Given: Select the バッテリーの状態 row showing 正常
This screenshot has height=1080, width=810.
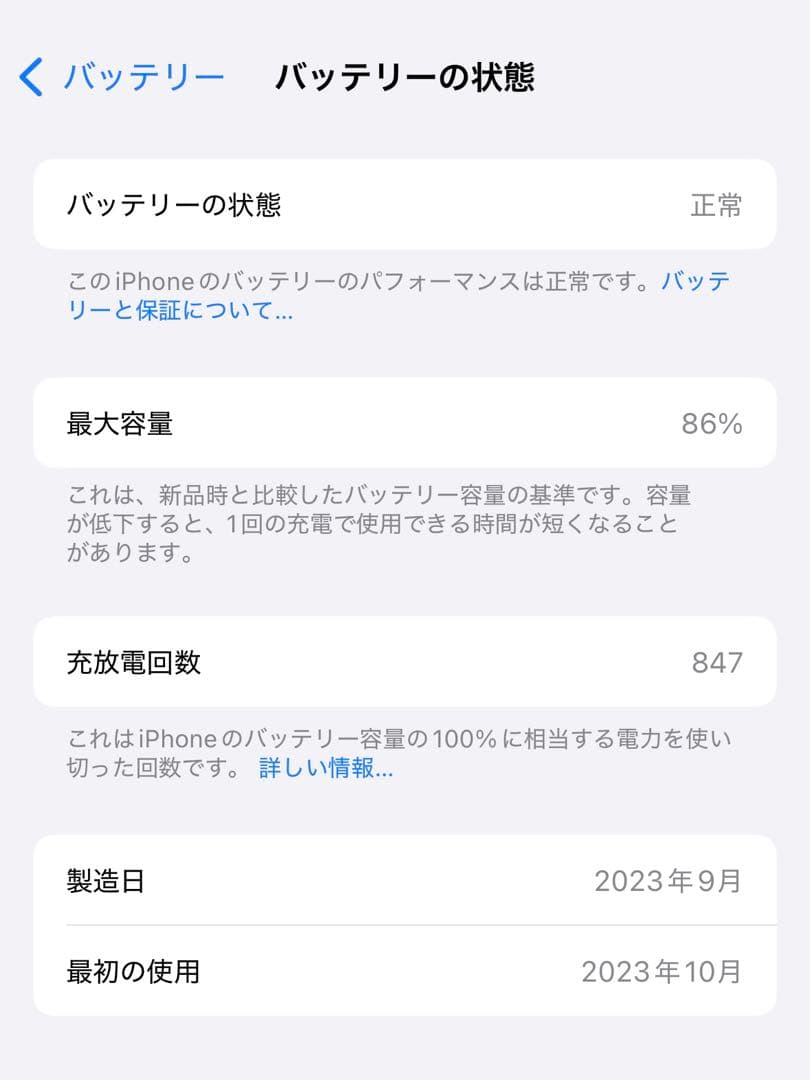Looking at the screenshot, I should click(405, 205).
